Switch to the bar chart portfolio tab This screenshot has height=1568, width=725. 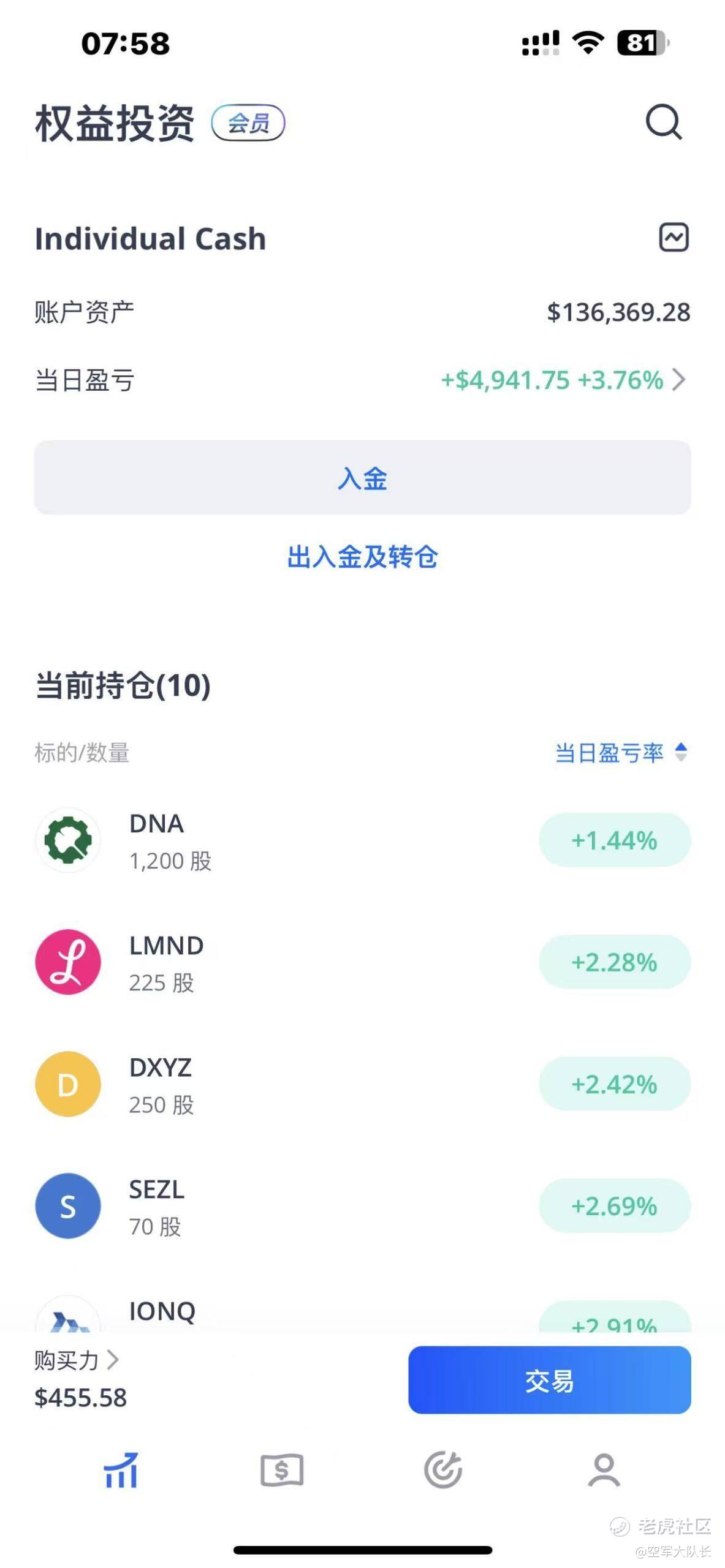[x=121, y=1470]
